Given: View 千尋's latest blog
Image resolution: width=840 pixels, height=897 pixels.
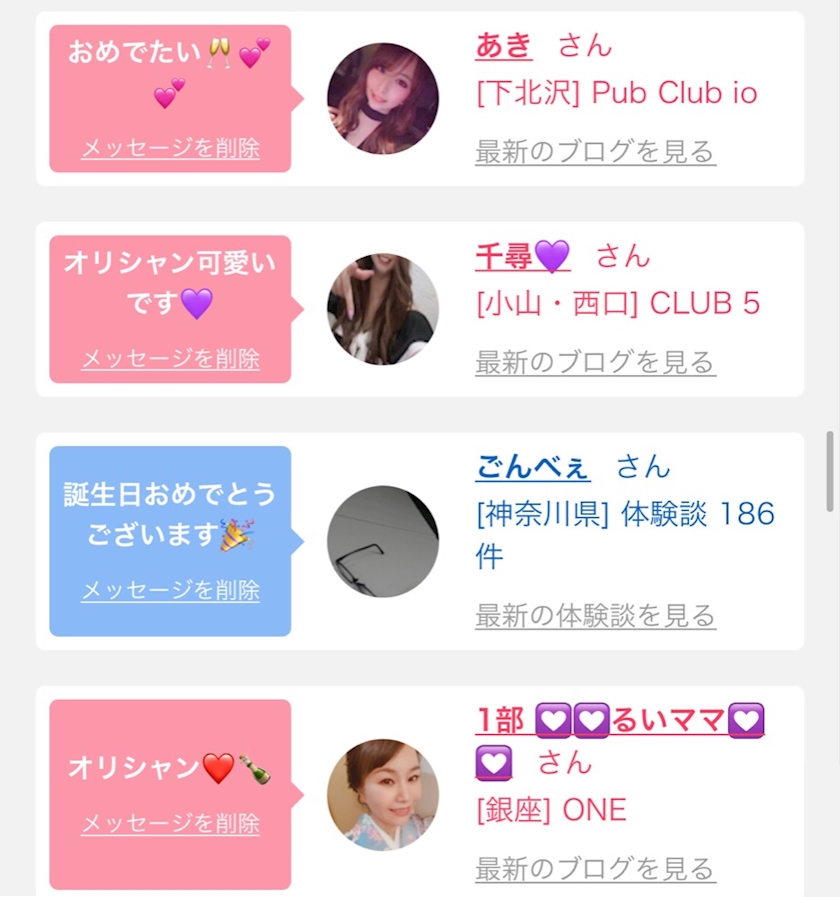Looking at the screenshot, I should (595, 362).
